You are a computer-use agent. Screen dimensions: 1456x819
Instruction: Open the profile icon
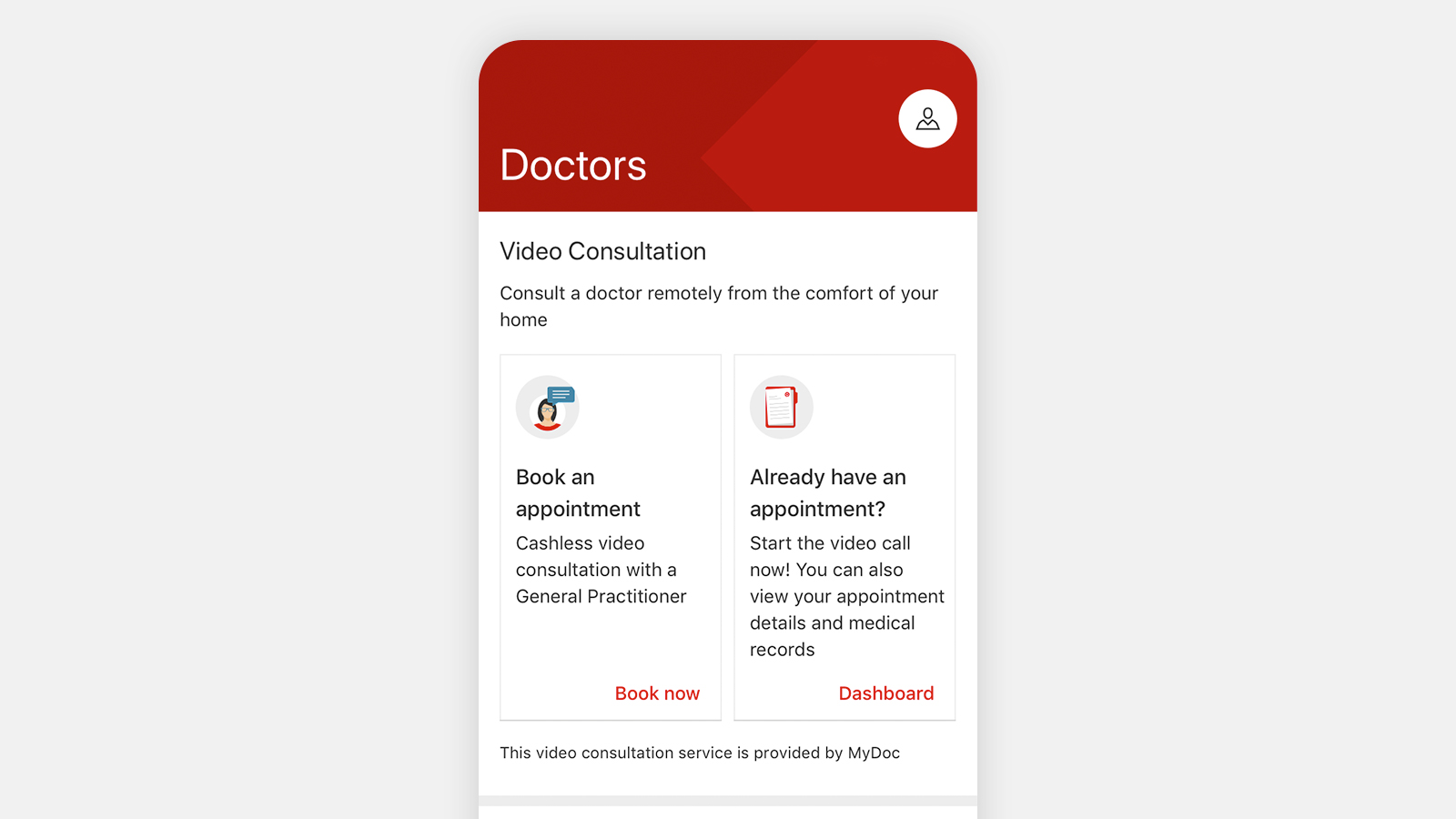[x=927, y=118]
